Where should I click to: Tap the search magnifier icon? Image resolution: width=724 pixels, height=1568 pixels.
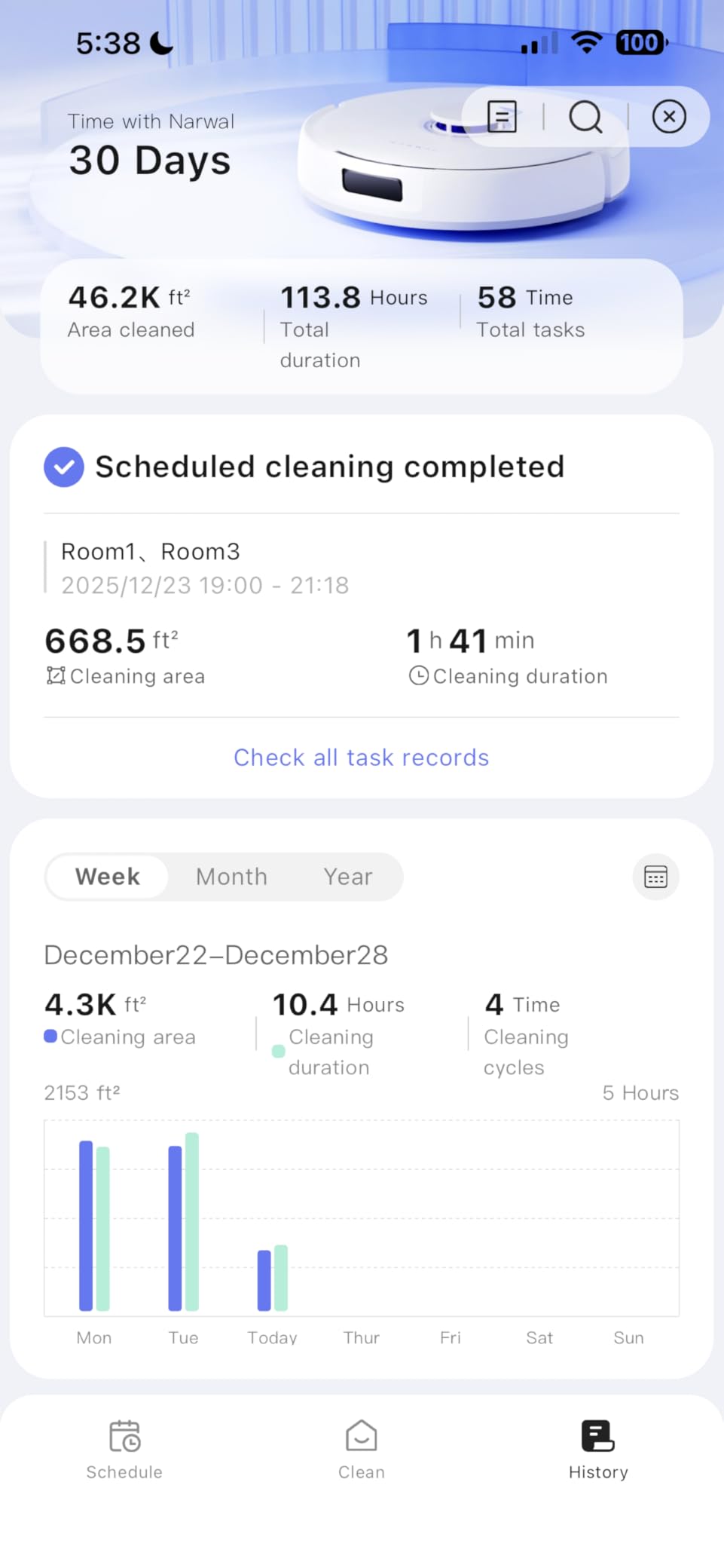(585, 117)
